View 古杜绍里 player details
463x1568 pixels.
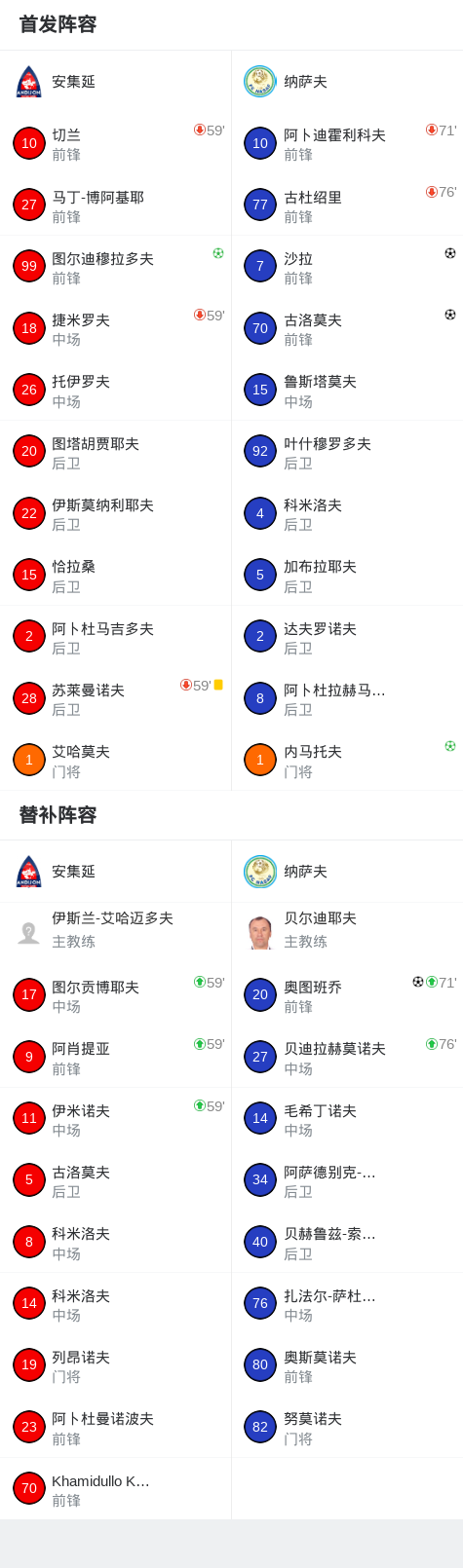pos(347,205)
